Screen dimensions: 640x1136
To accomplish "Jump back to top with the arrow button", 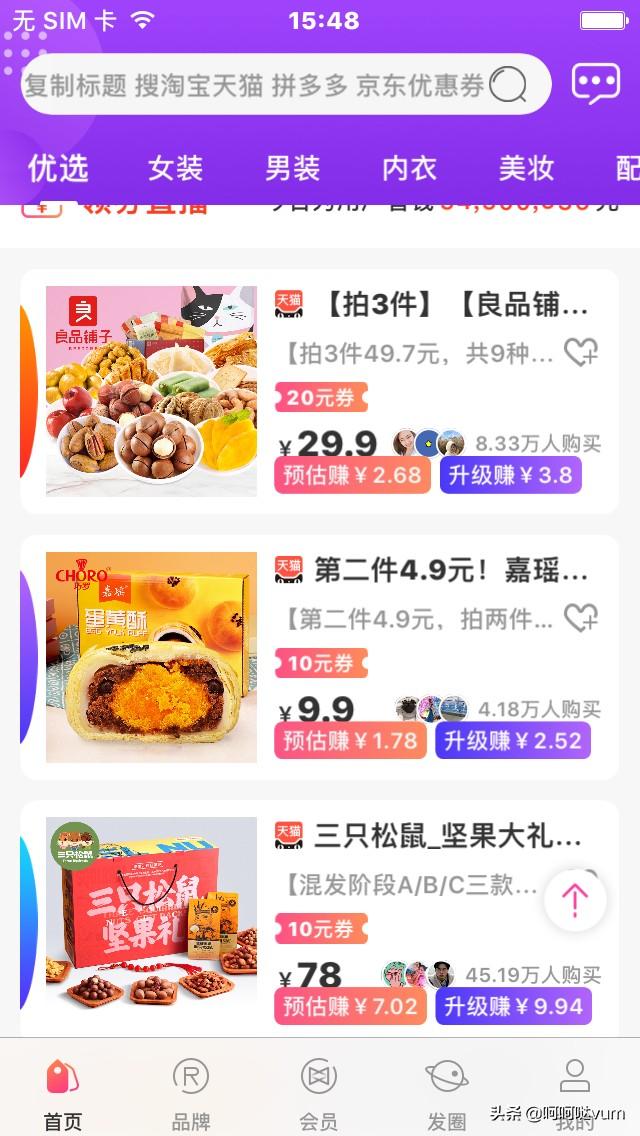I will click(574, 900).
